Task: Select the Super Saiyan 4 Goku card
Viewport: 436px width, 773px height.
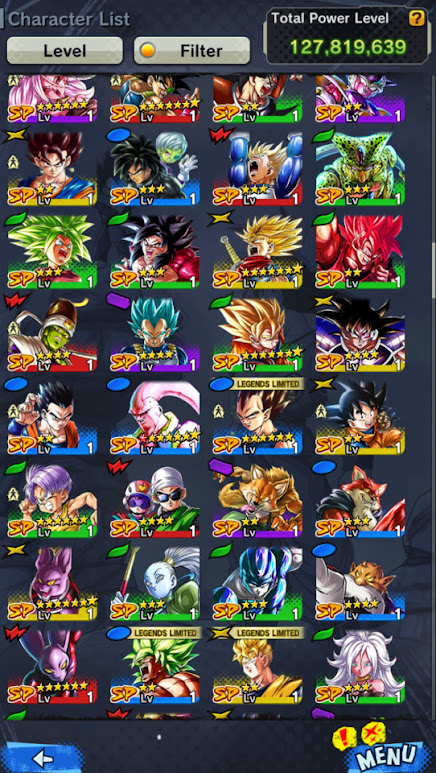Action: pyautogui.click(x=154, y=250)
